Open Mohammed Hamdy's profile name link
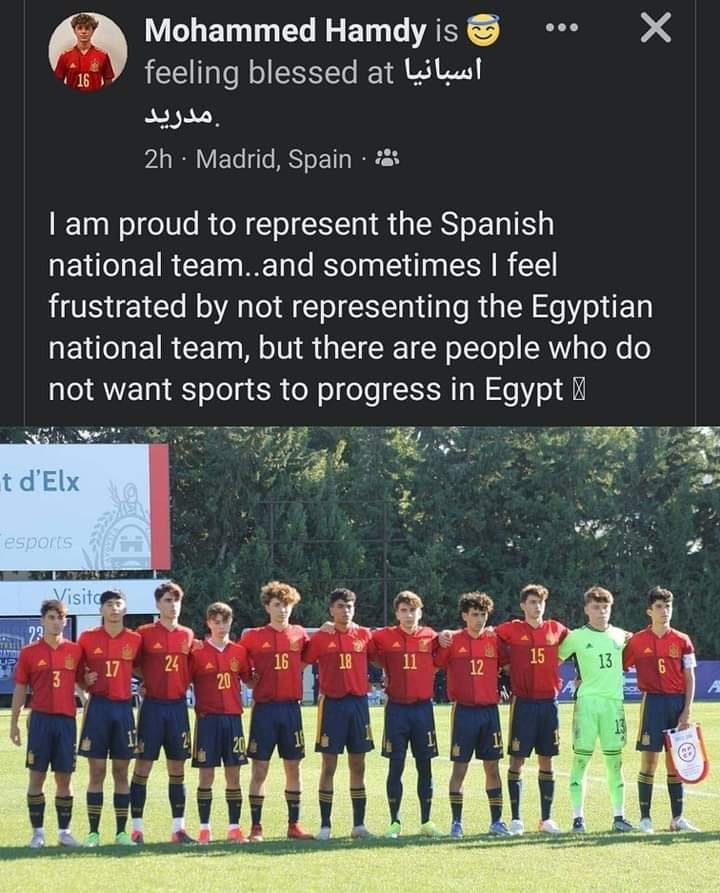The width and height of the screenshot is (720, 893). [x=285, y=32]
